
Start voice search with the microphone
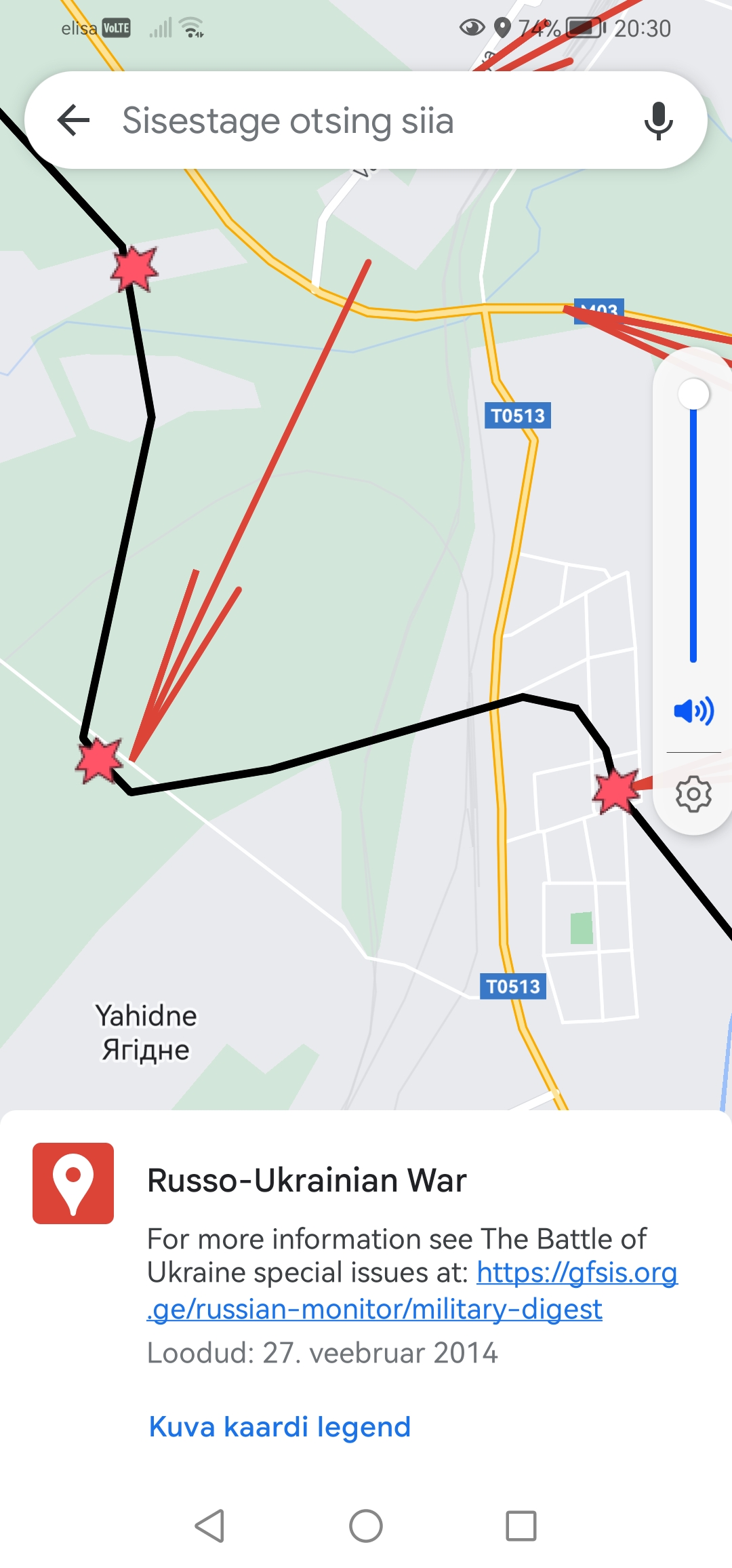[658, 121]
